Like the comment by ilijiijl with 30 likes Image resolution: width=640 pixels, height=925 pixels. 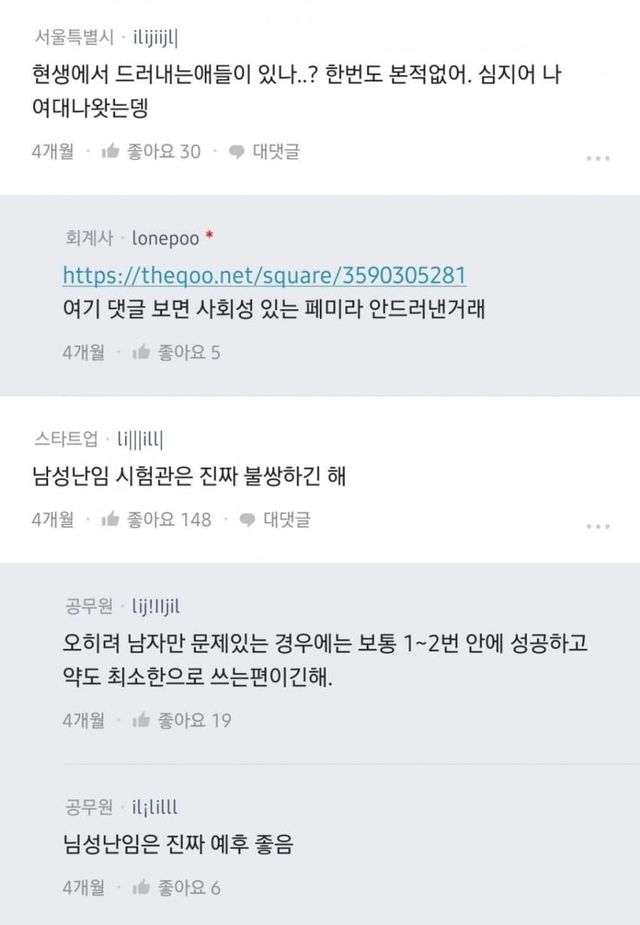[151, 152]
